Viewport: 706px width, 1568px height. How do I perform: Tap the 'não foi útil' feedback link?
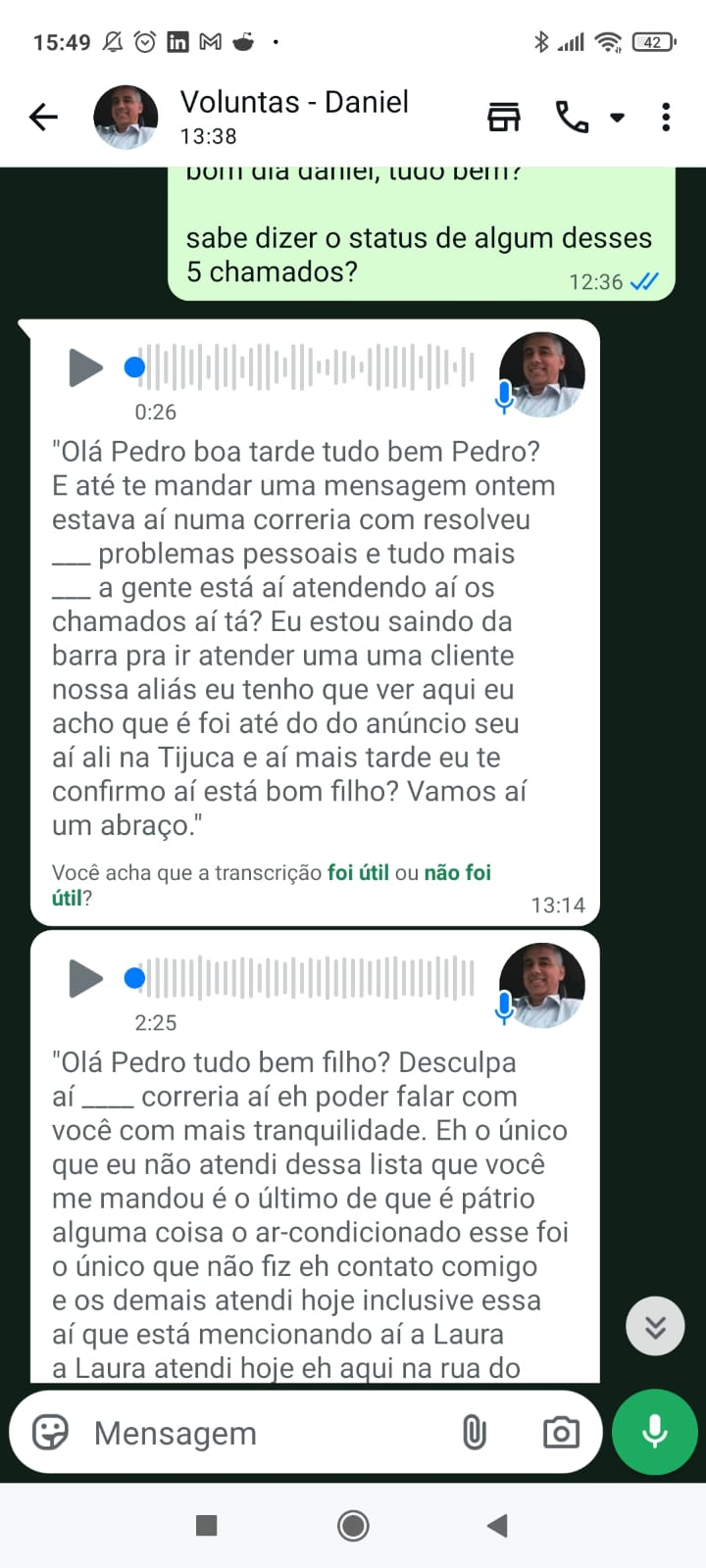pos(457,871)
